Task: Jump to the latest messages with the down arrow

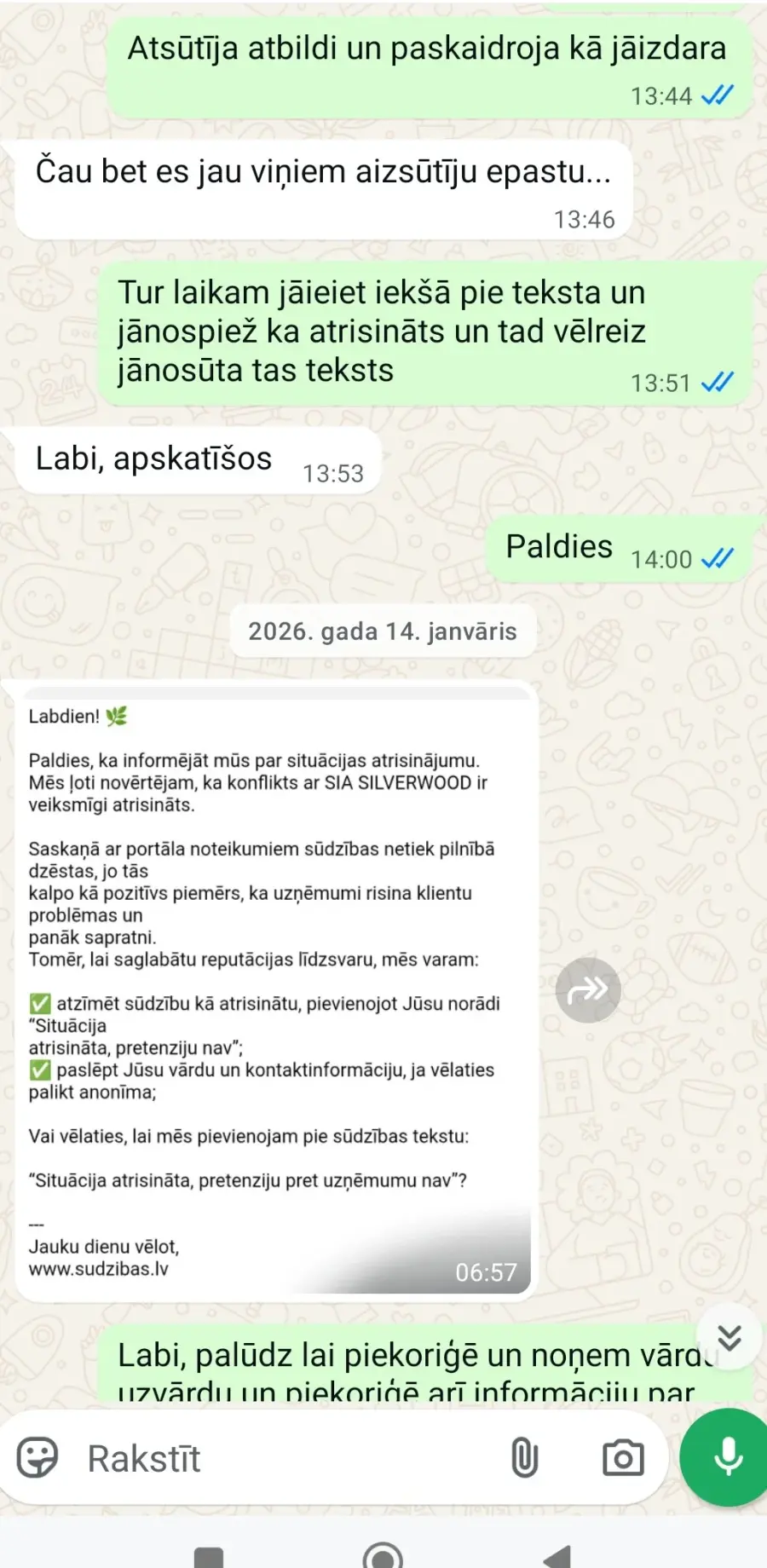Action: coord(730,1337)
